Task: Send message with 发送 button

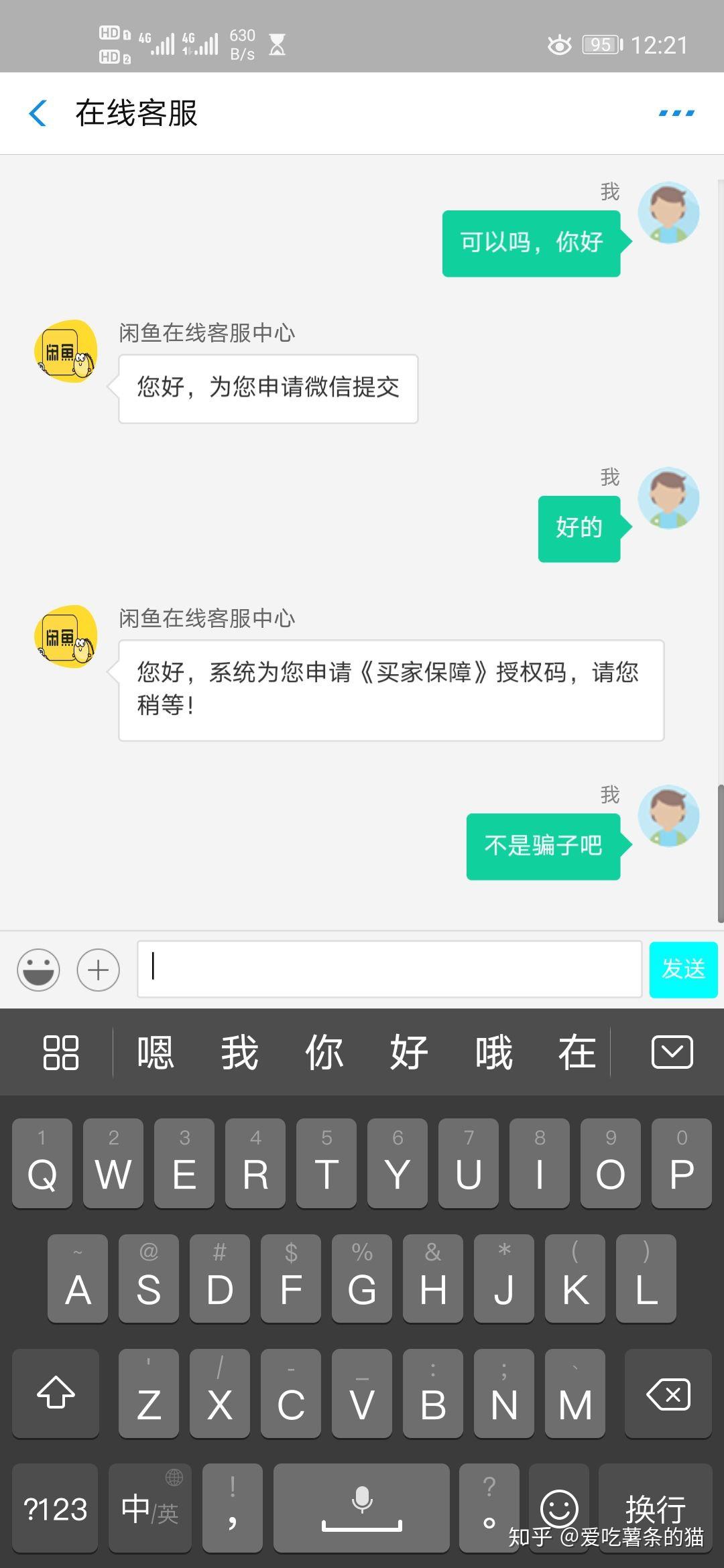Action: (683, 969)
